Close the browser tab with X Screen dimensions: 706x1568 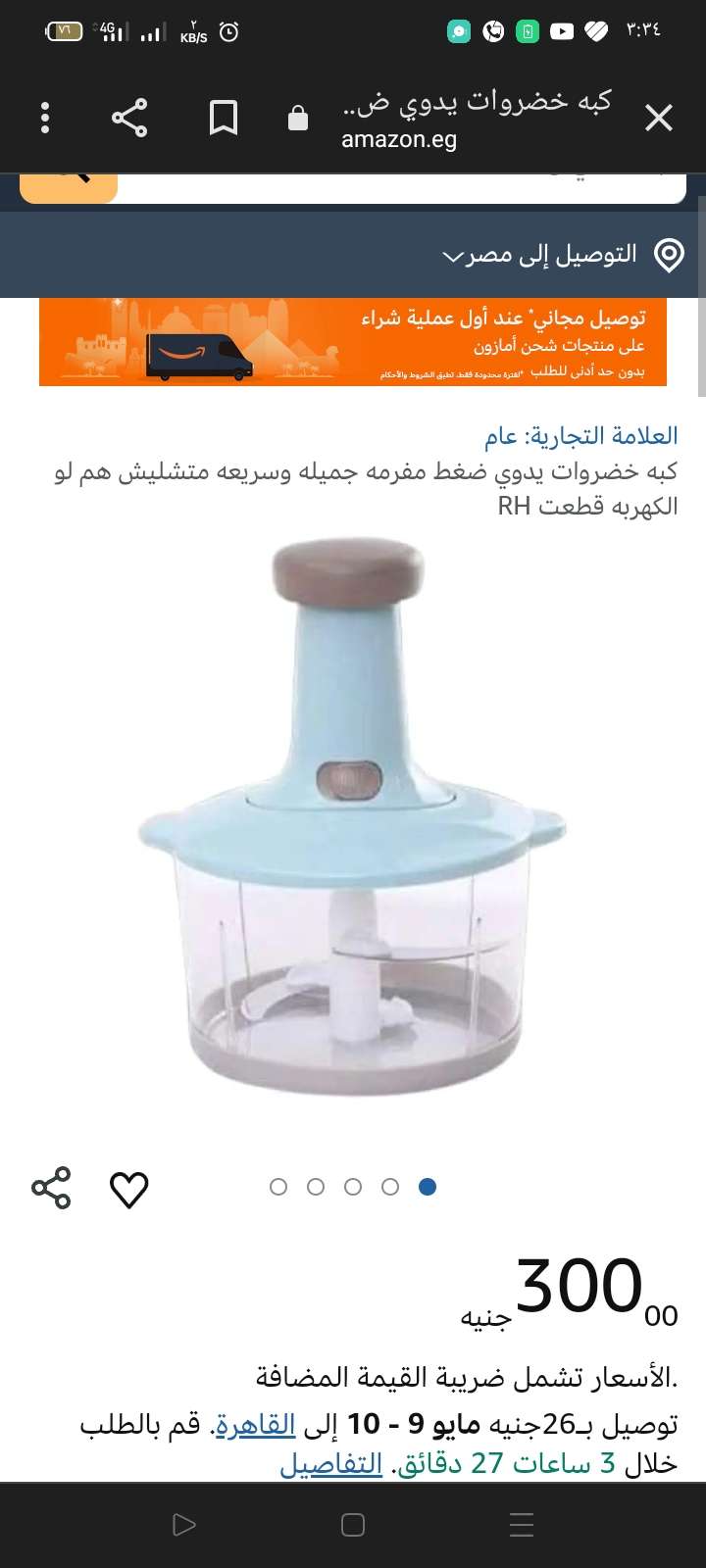click(658, 119)
